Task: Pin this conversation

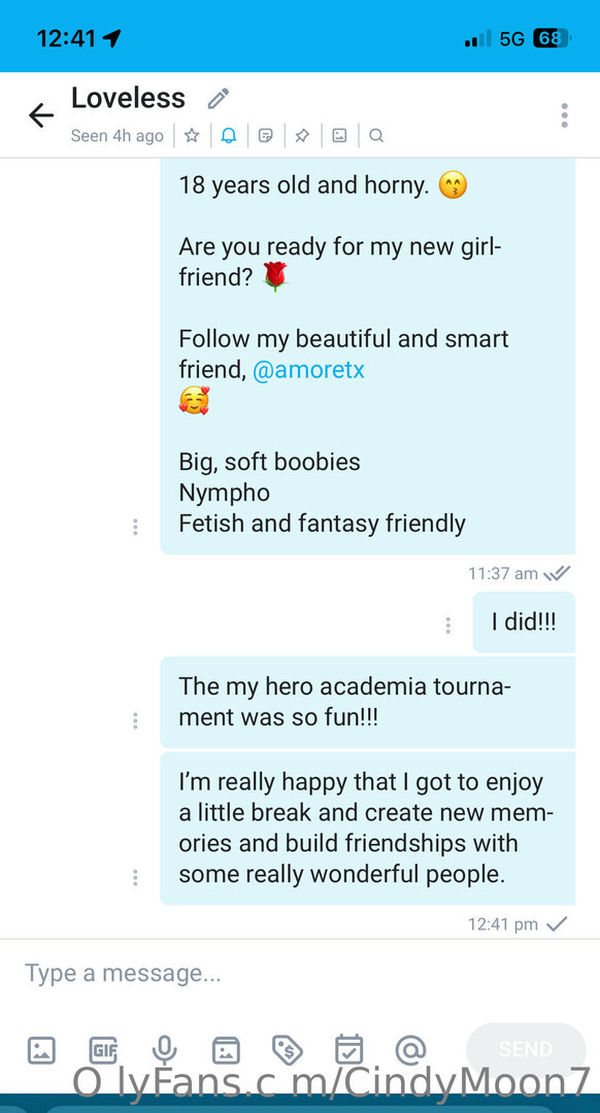Action: pos(302,136)
